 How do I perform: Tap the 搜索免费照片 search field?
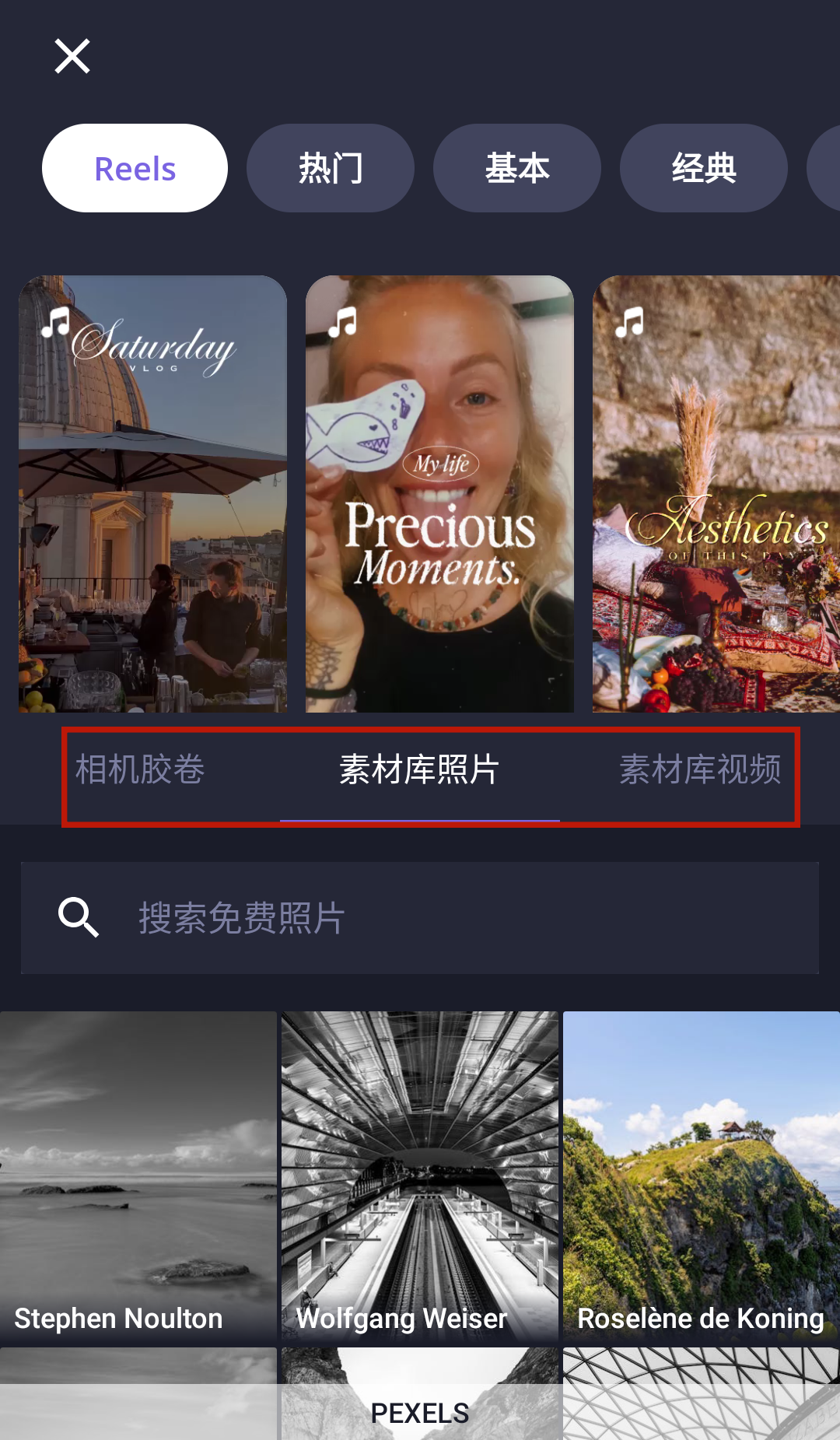pos(420,918)
